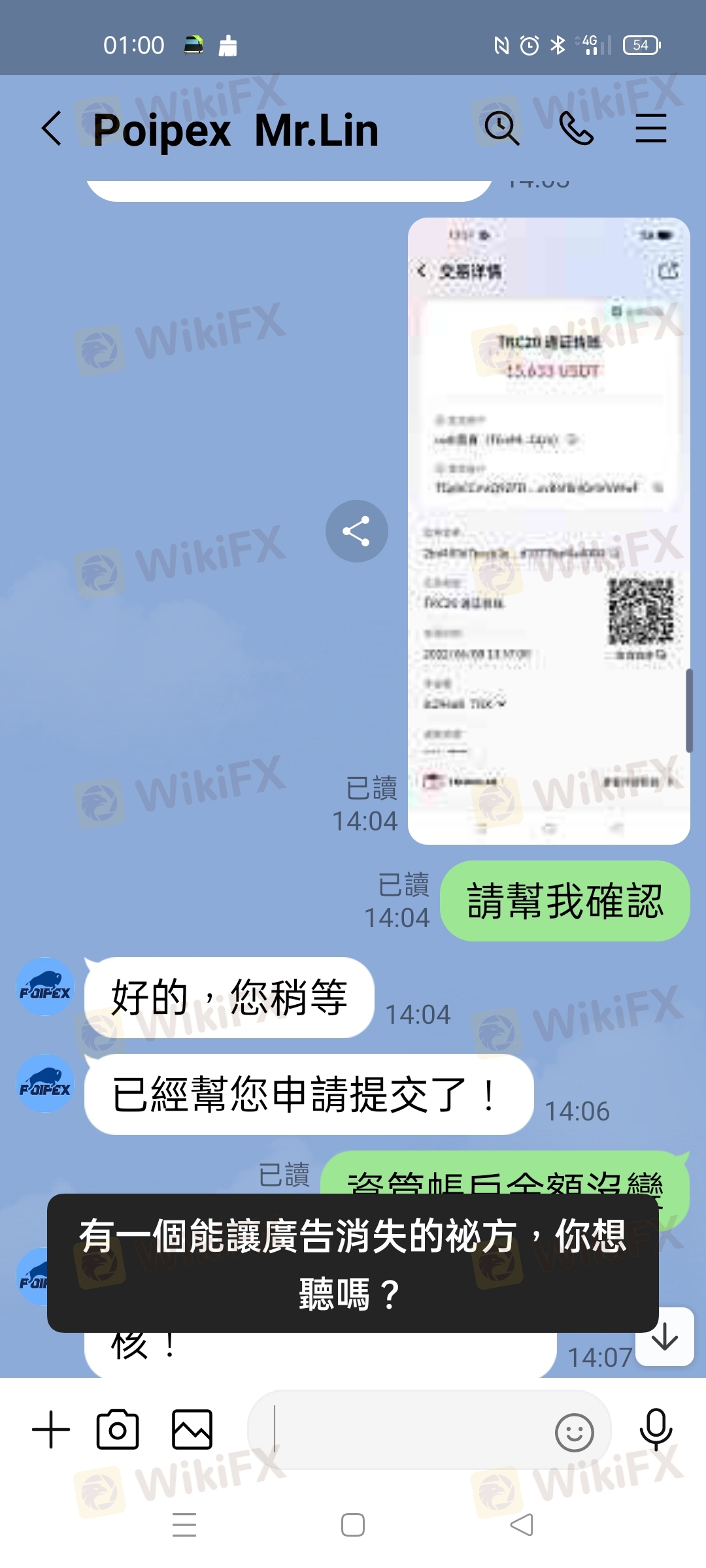Go to the home screen
This screenshot has width=706, height=1568.
click(x=353, y=1525)
